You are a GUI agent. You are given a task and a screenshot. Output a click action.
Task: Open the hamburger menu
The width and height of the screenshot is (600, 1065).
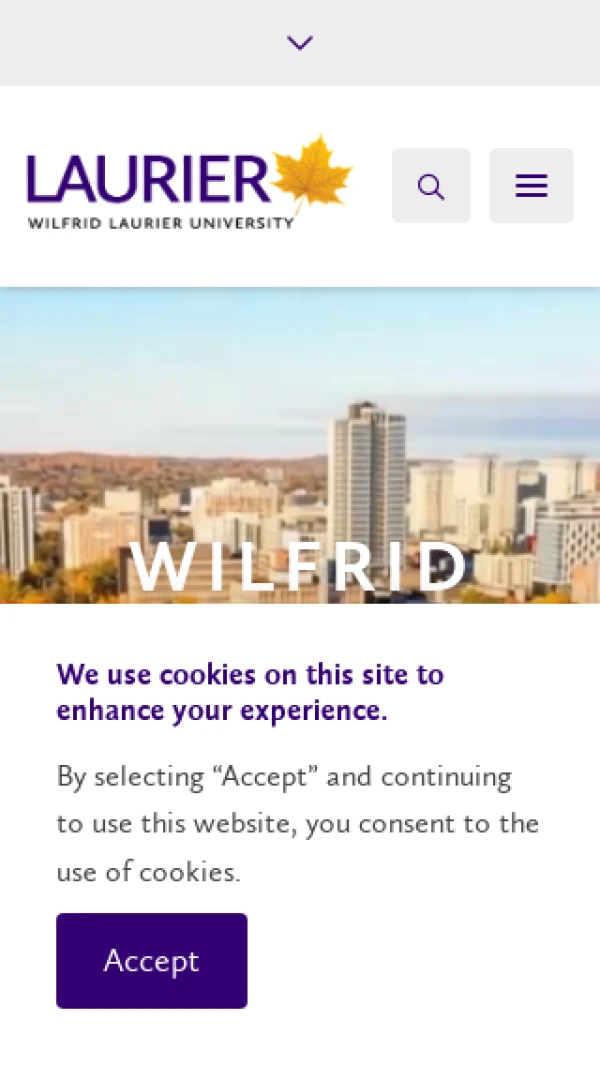[x=531, y=186]
